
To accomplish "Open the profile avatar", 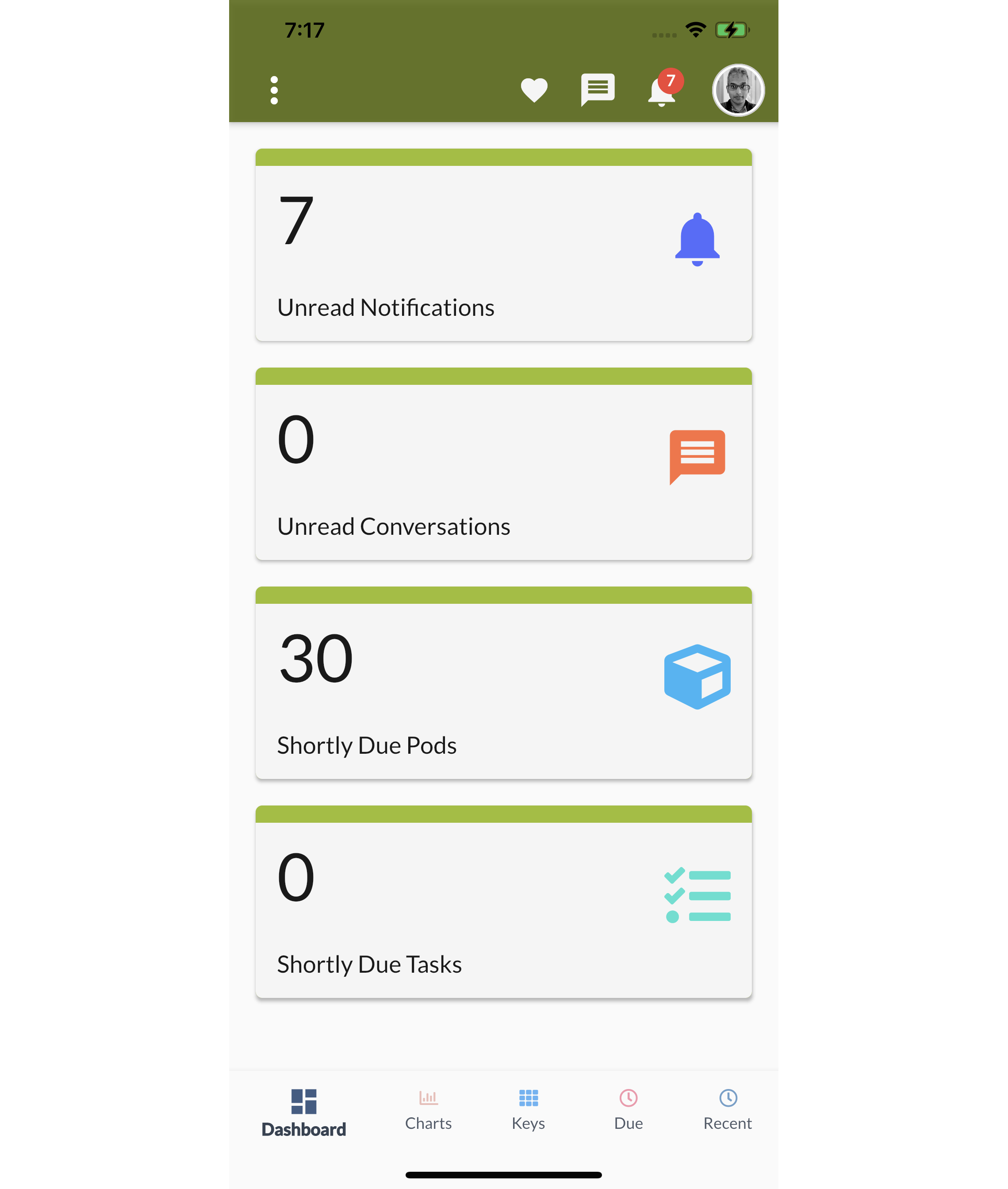I will pos(738,90).
